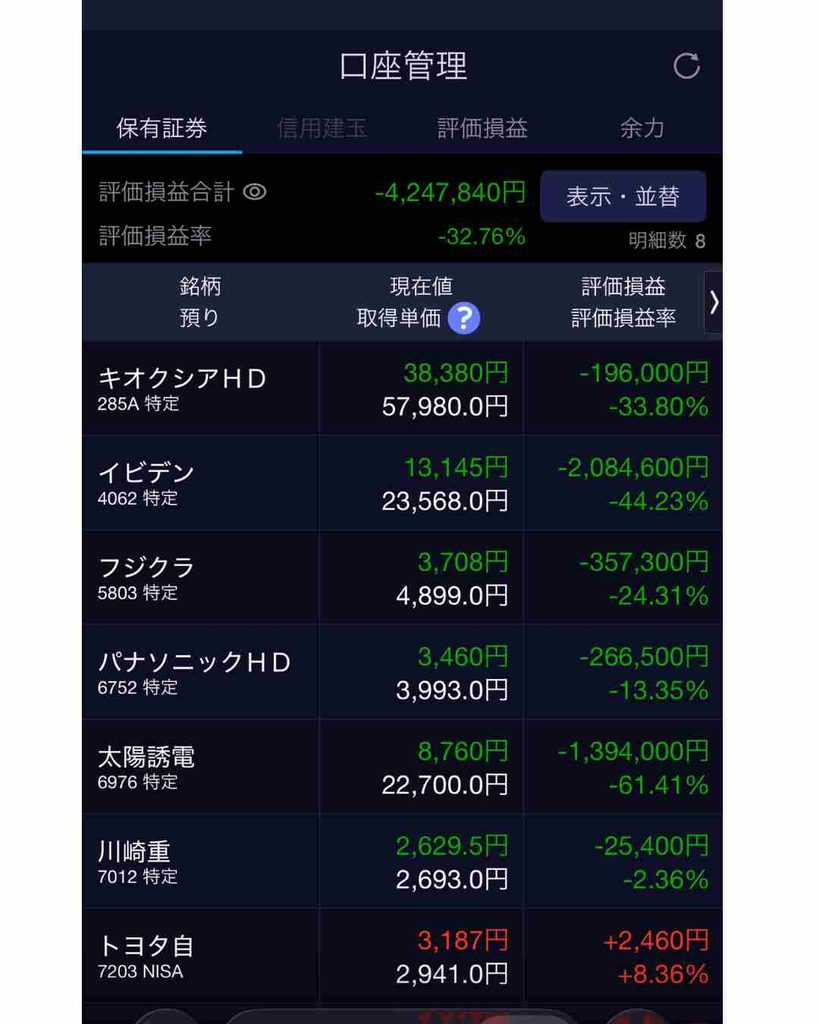Switch to the 評価損益 tab

(483, 128)
